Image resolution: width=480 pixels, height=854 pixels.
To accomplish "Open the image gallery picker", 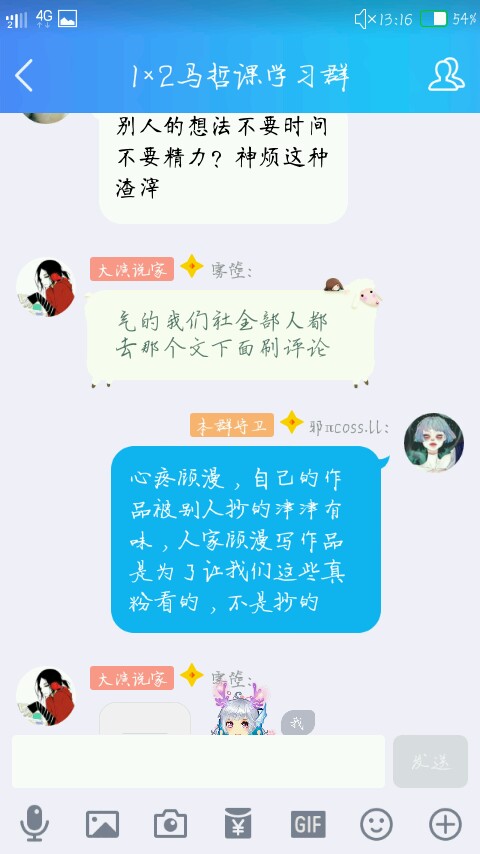I will [x=102, y=824].
